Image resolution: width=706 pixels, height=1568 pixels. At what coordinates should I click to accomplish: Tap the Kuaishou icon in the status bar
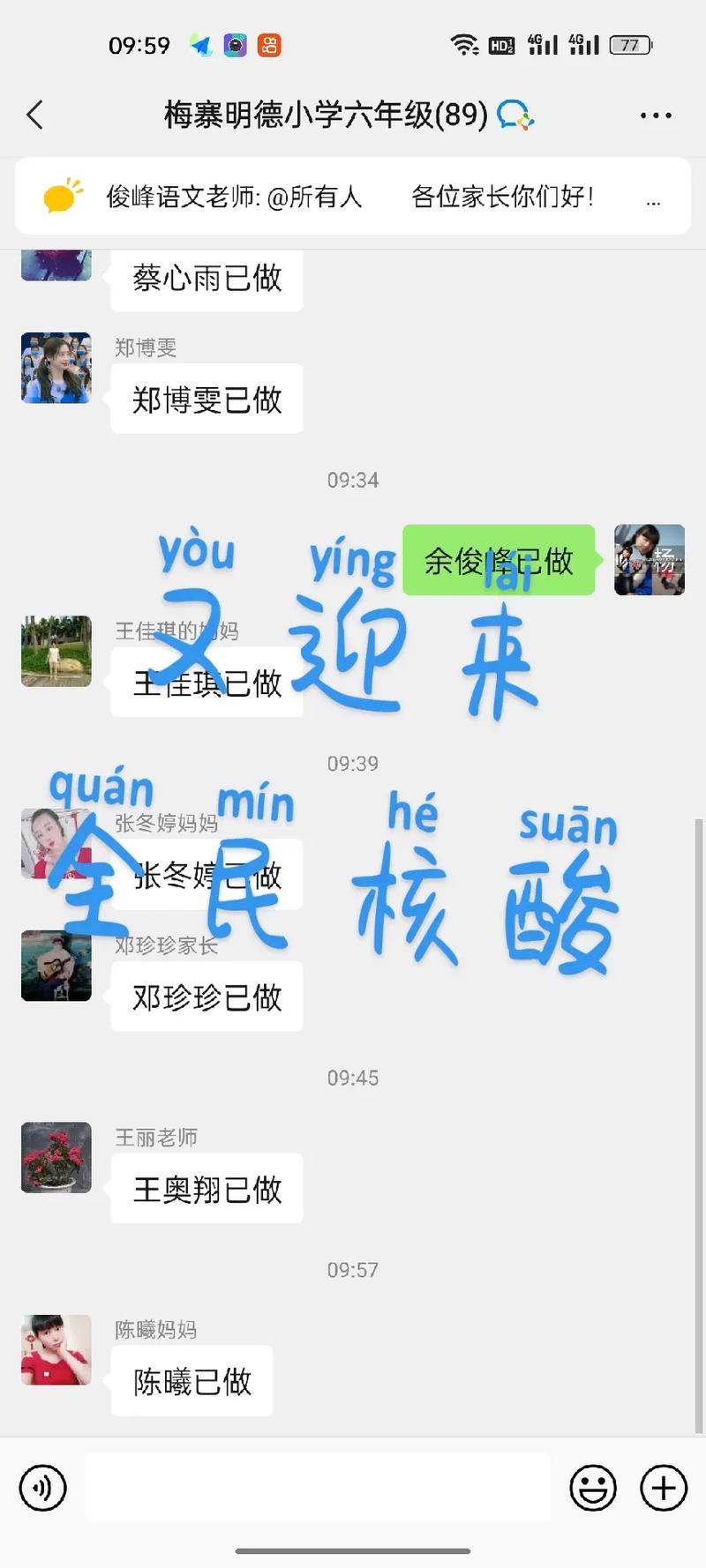coord(267,44)
